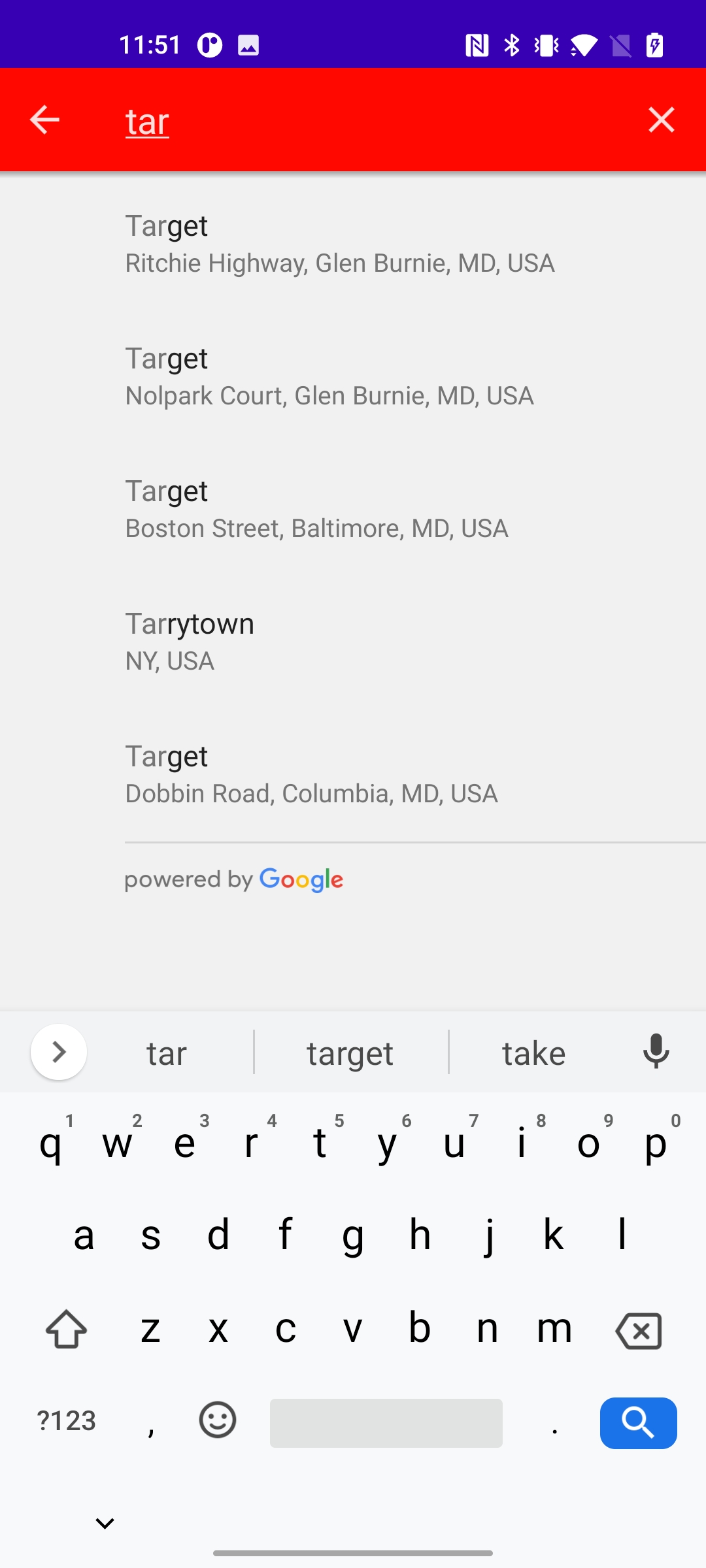Image resolution: width=706 pixels, height=1568 pixels.
Task: Delete a character with backspace key
Action: click(x=639, y=1330)
